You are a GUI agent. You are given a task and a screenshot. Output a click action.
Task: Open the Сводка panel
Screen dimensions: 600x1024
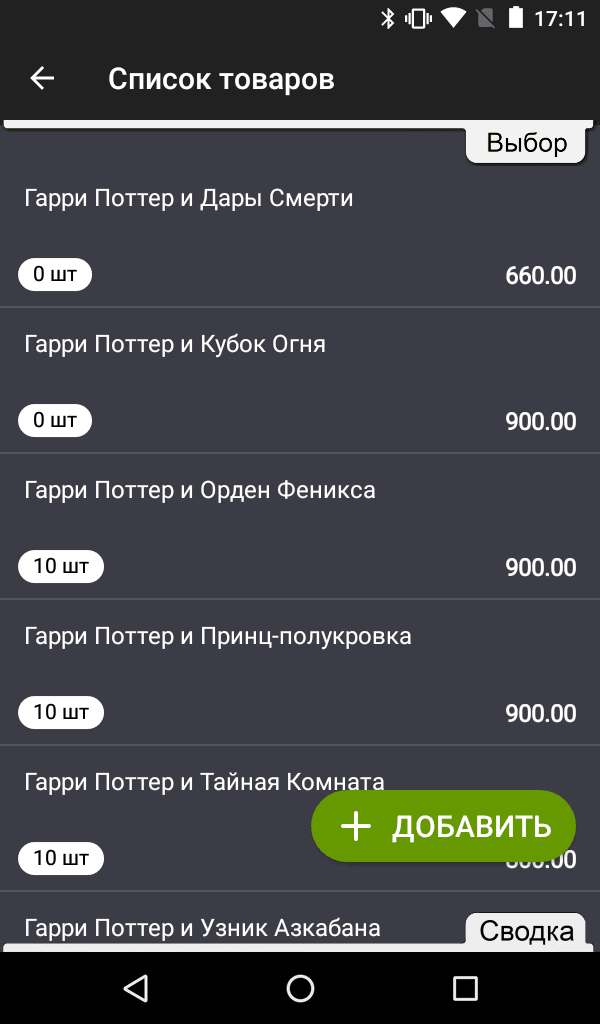[526, 931]
